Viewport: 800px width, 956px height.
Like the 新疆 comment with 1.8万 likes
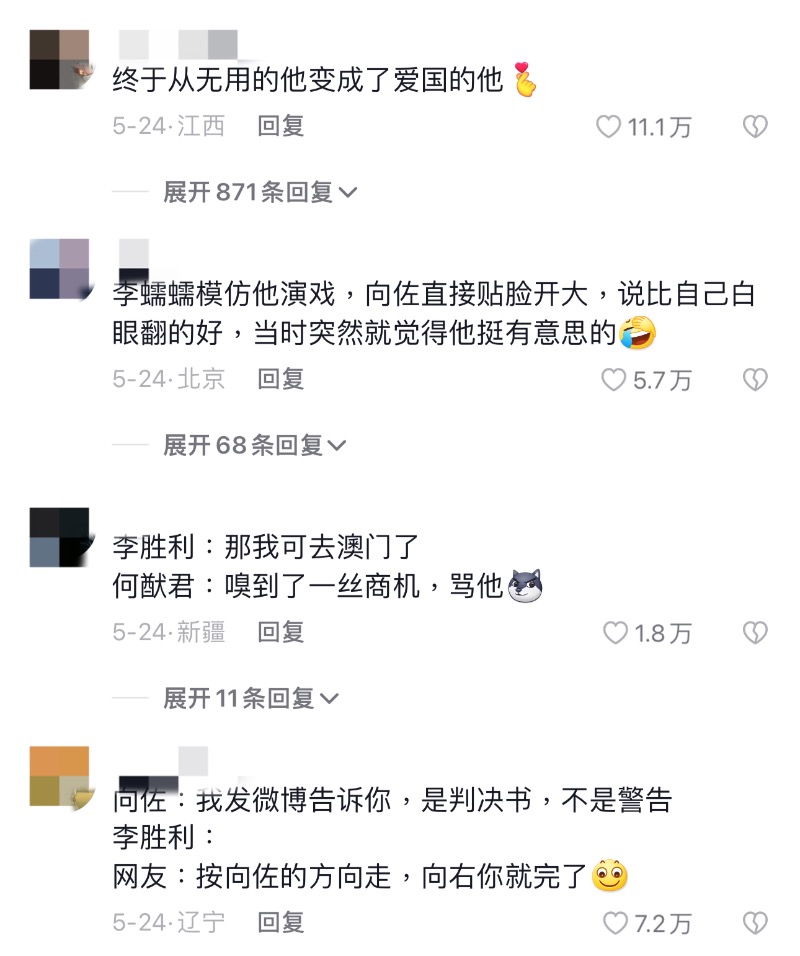click(613, 633)
